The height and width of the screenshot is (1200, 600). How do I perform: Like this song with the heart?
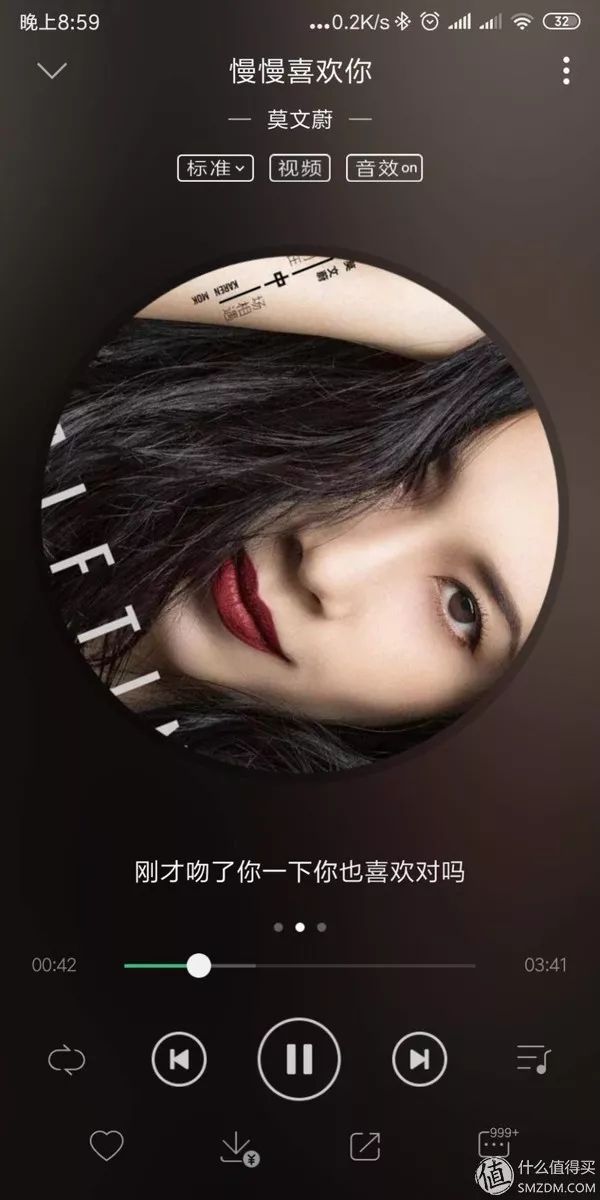pos(106,1145)
